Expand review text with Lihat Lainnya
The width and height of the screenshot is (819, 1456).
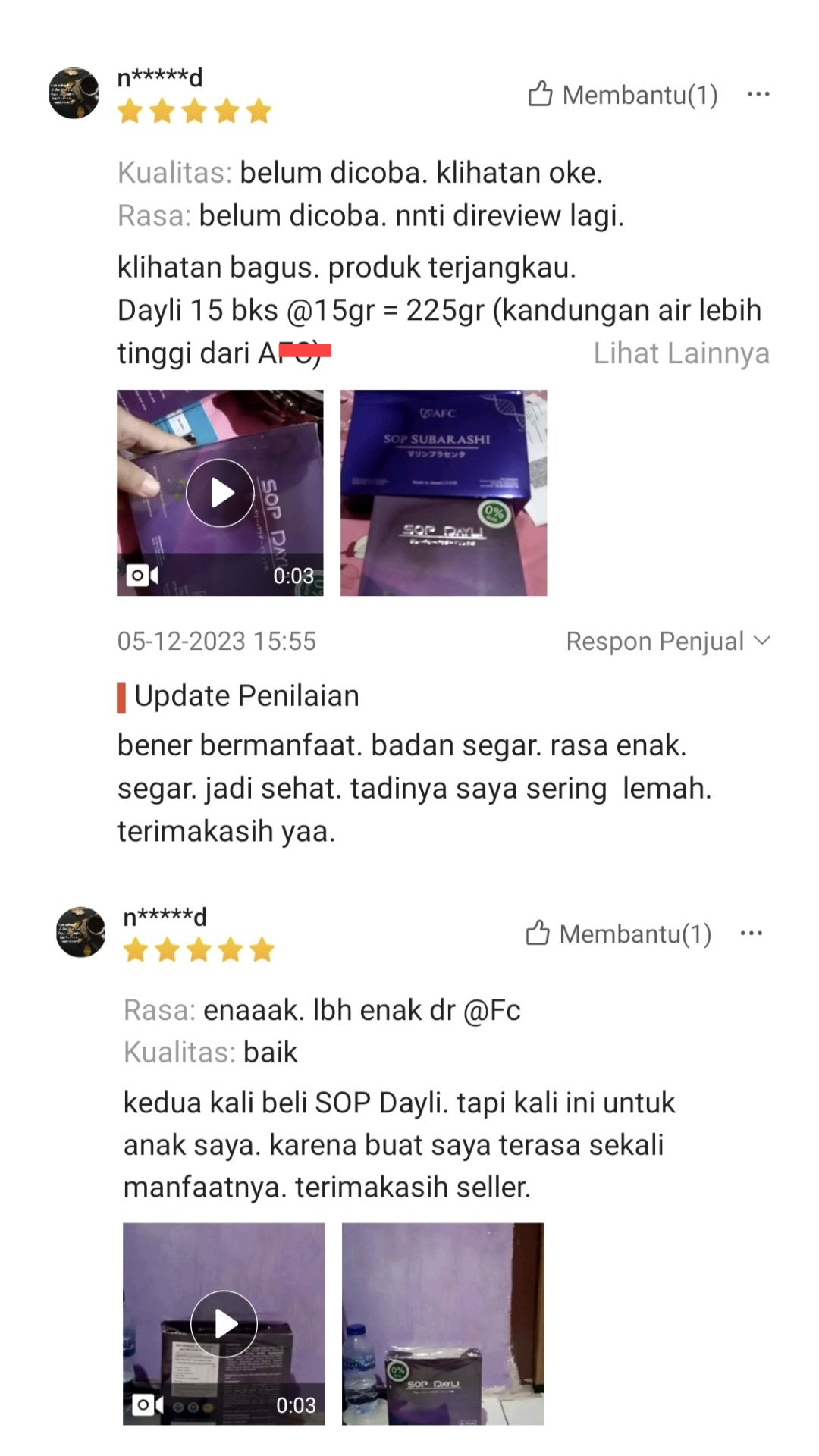[x=680, y=353]
